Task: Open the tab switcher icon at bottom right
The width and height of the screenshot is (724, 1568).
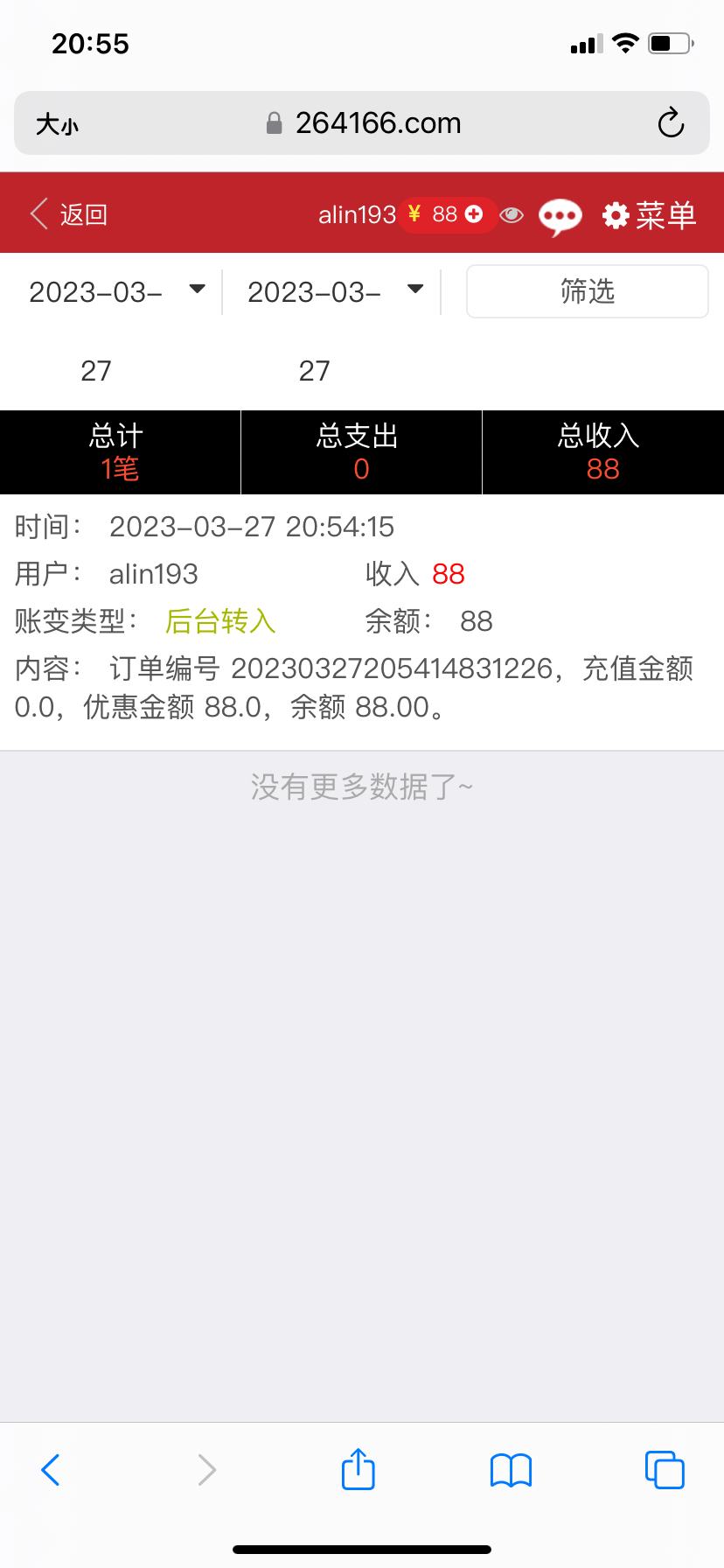Action: click(x=665, y=1469)
